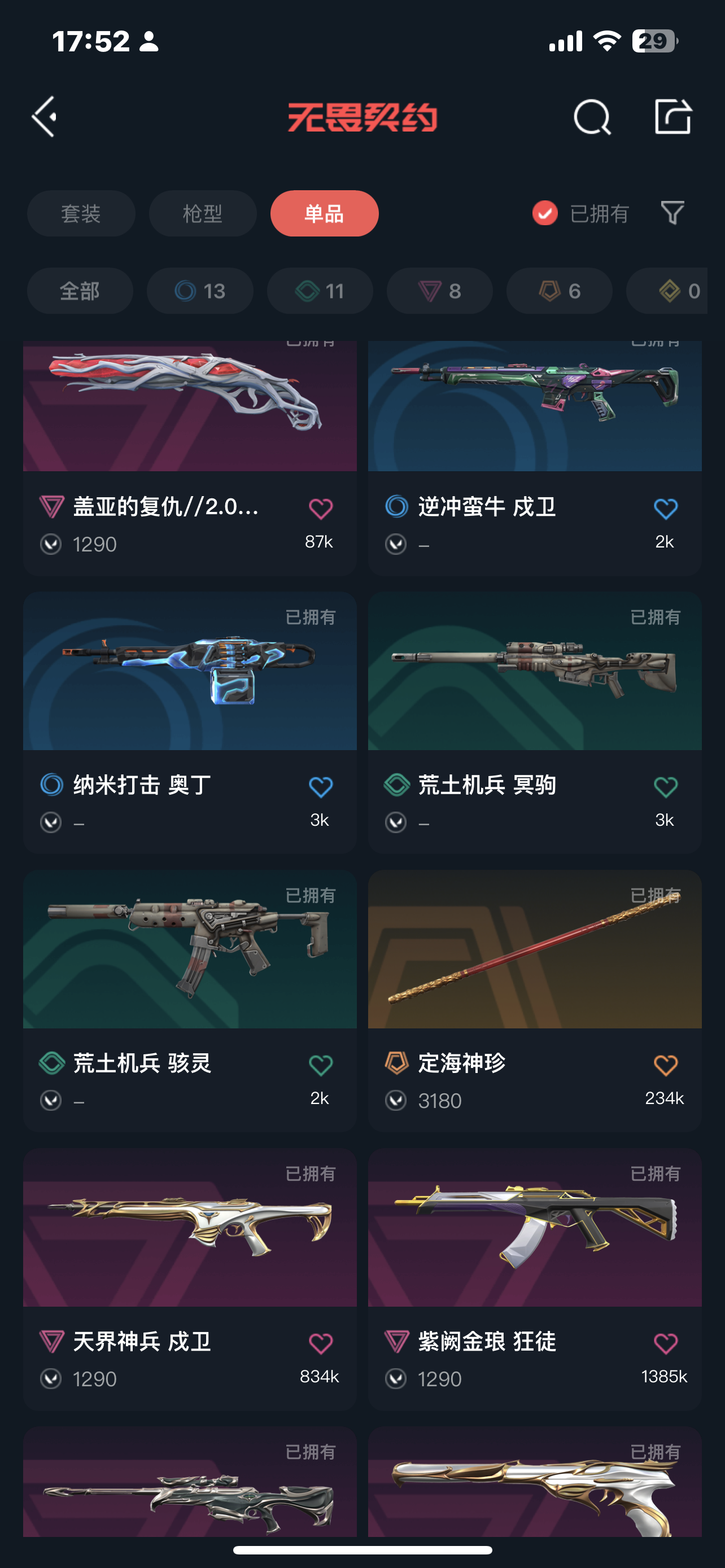Open the 纳米打击 奥丁 skin card
Image resolution: width=725 pixels, height=1568 pixels.
(190, 722)
